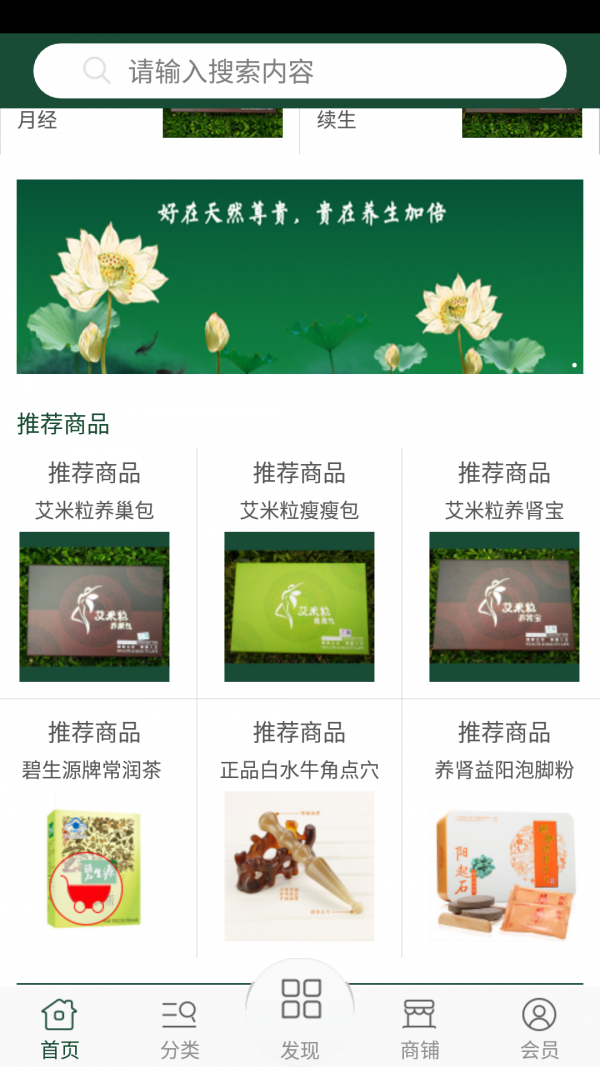The width and height of the screenshot is (600, 1067).
Task: Open the lotus promotional banner
Action: [300, 276]
